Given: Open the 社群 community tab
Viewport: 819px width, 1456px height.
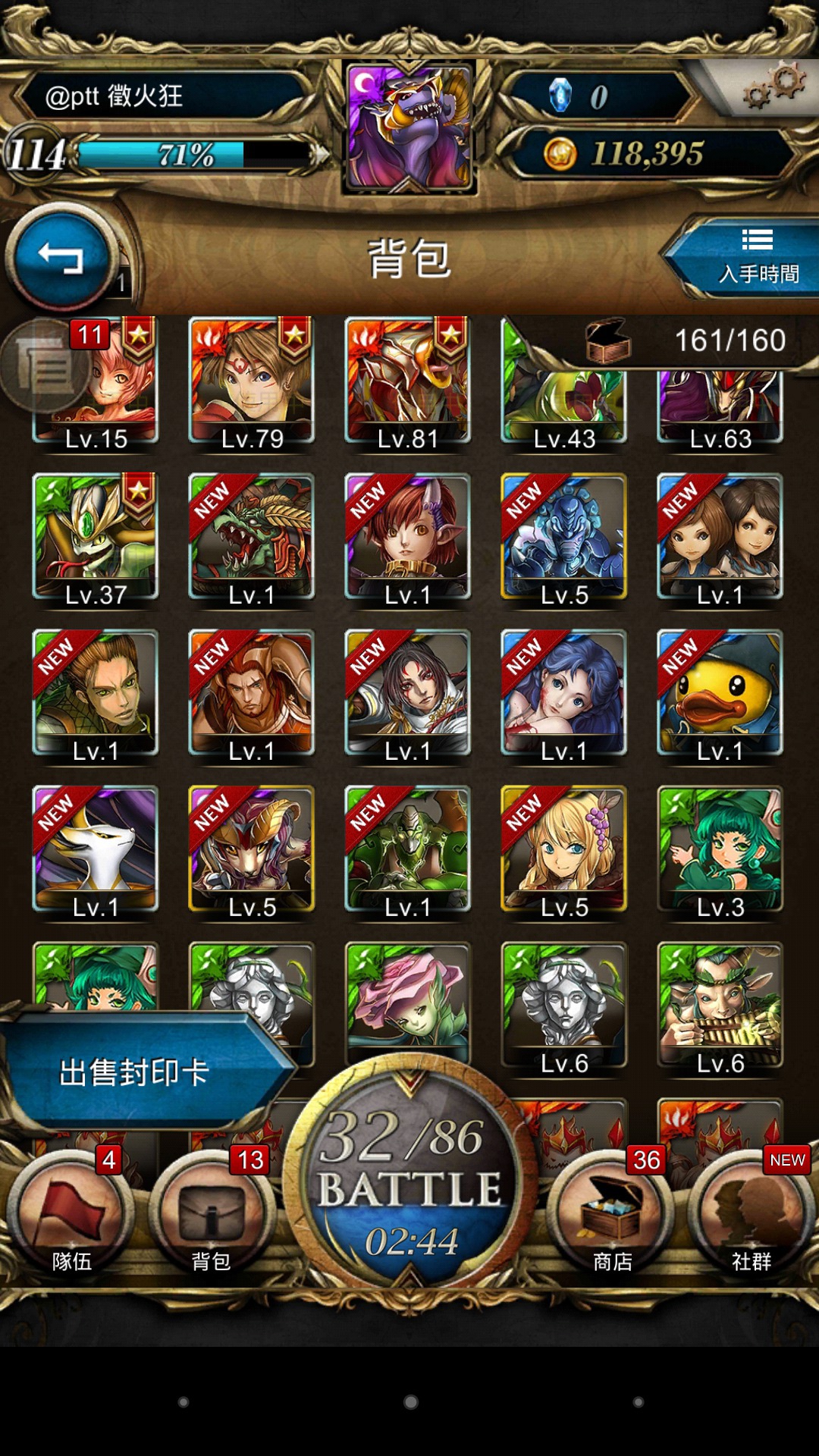Looking at the screenshot, I should pyautogui.click(x=751, y=1213).
